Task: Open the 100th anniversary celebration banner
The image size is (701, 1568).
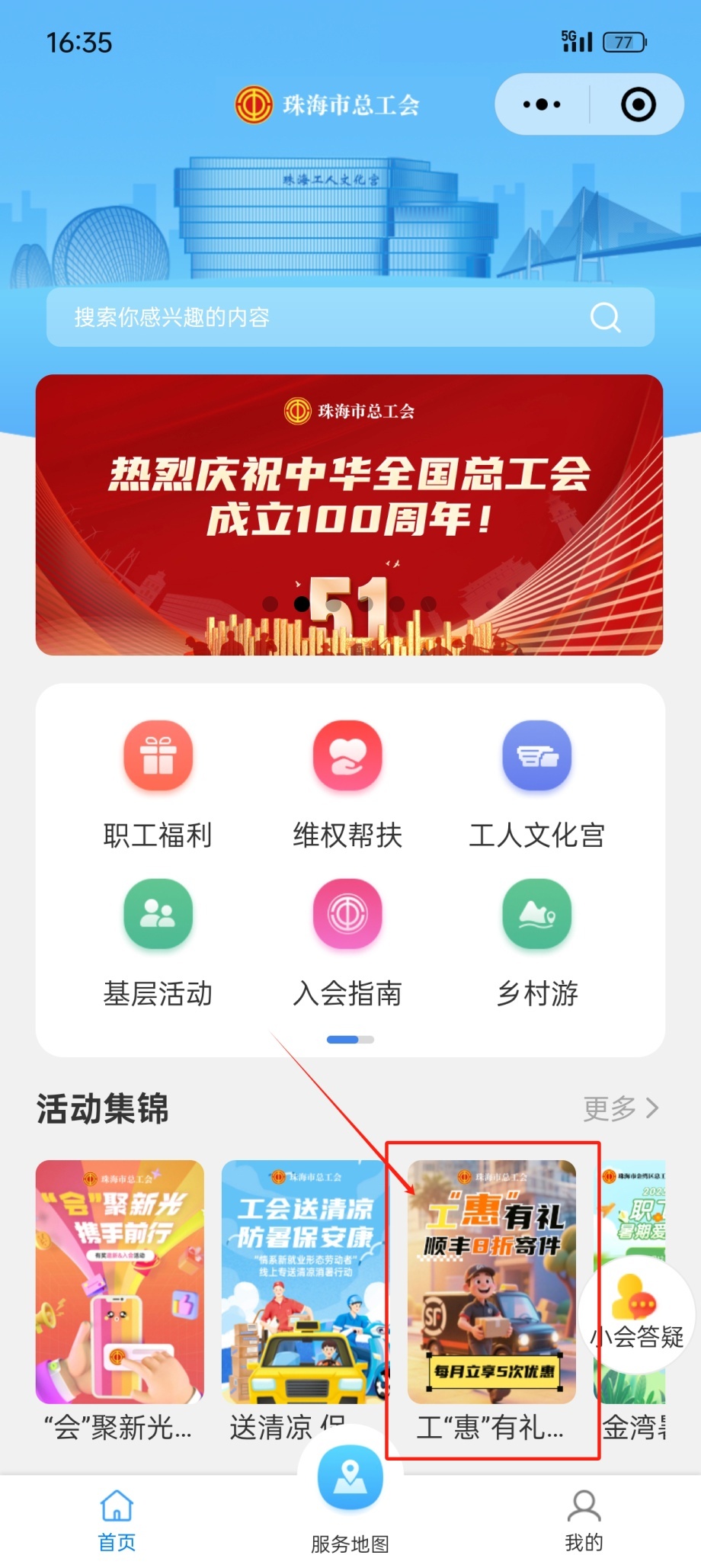Action: pos(349,515)
